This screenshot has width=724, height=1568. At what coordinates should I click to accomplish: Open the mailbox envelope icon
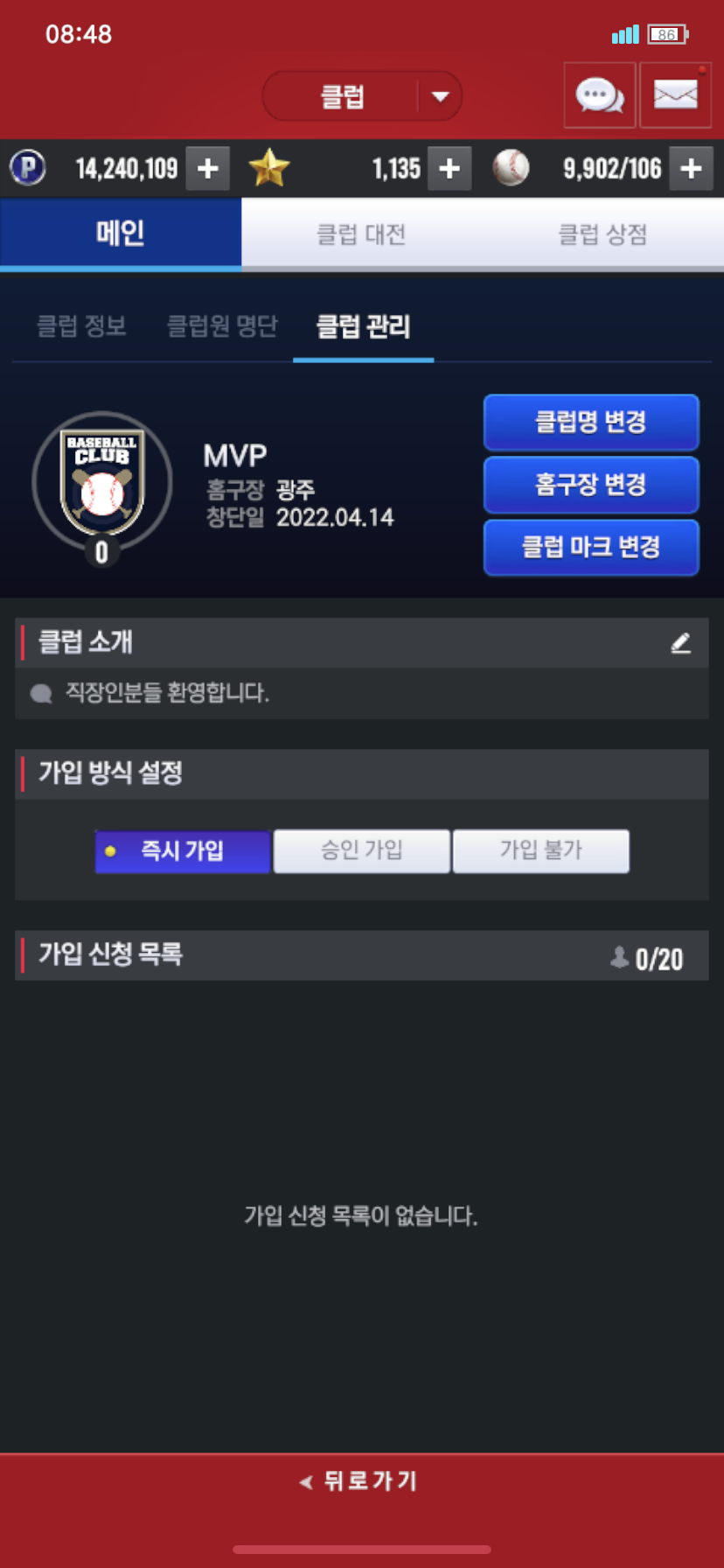coord(675,95)
